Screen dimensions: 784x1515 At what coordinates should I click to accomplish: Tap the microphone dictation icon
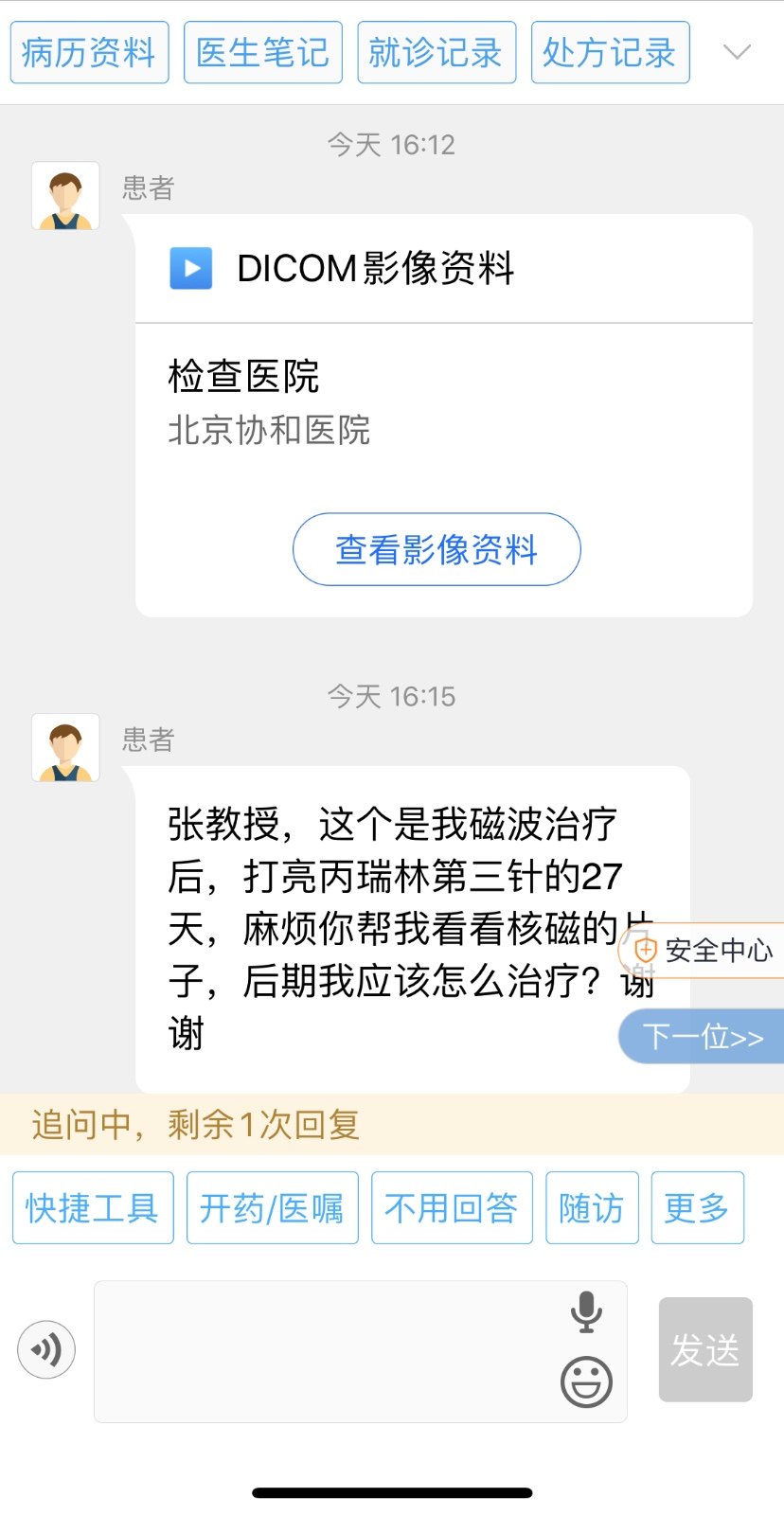(x=586, y=1311)
